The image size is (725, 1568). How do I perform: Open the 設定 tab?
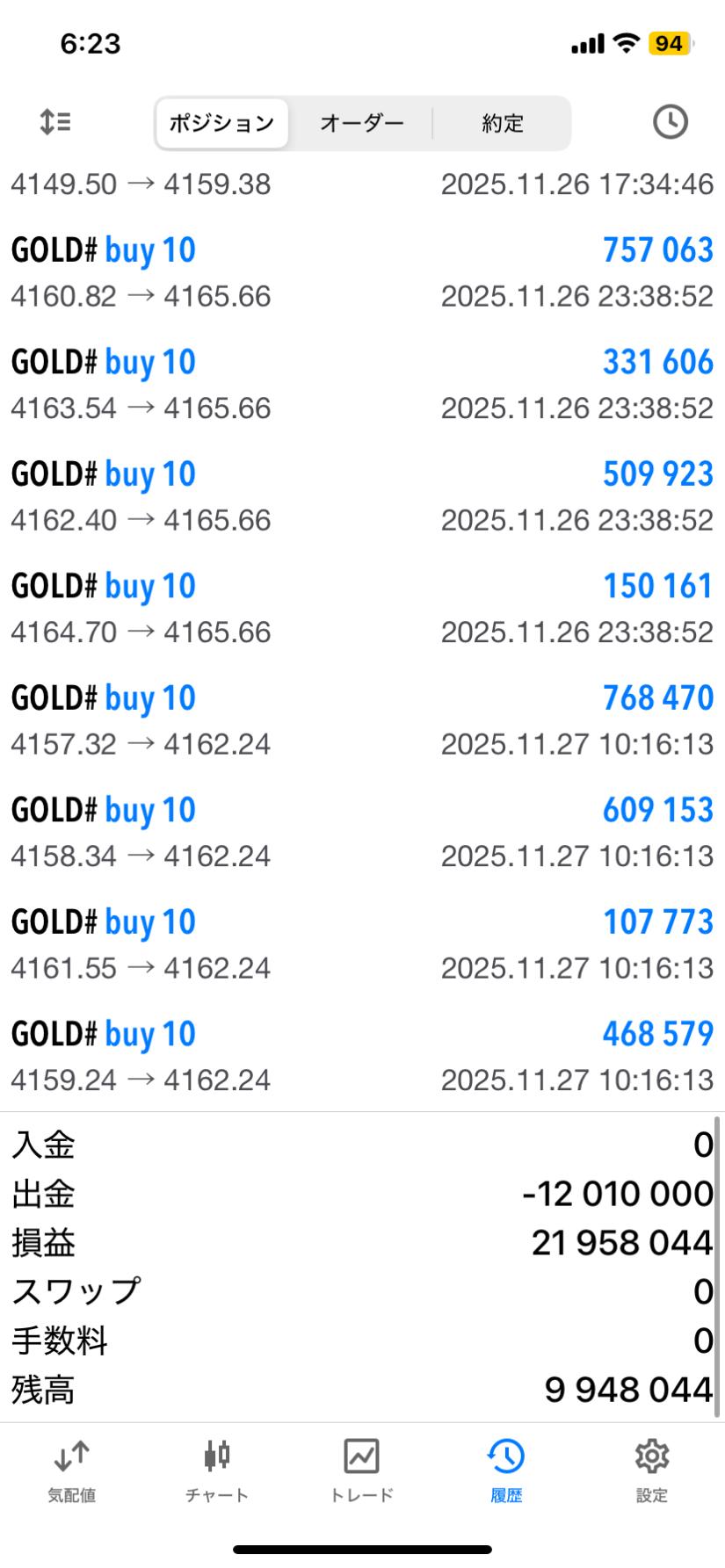[x=651, y=1470]
